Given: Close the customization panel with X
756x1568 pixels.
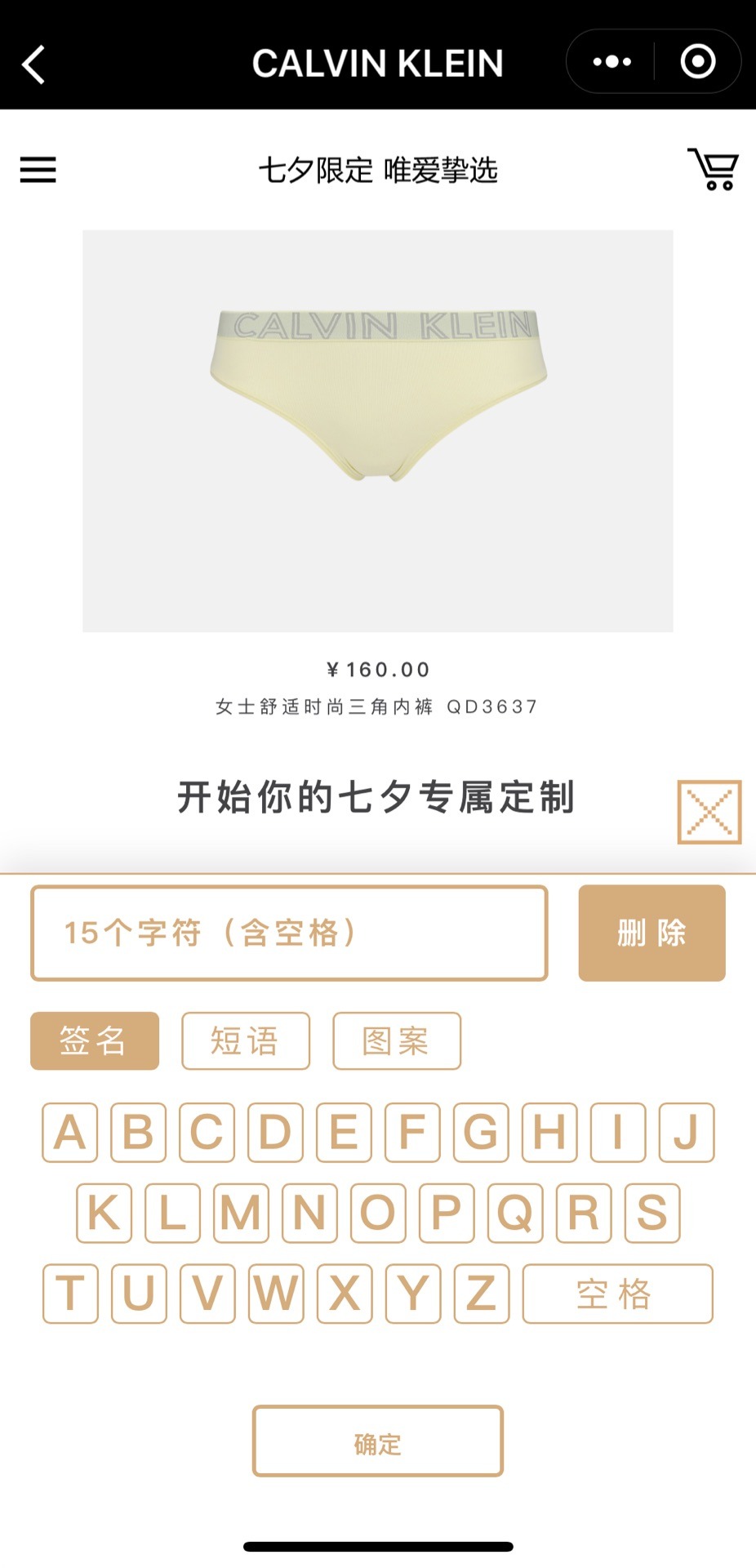Looking at the screenshot, I should 709,812.
